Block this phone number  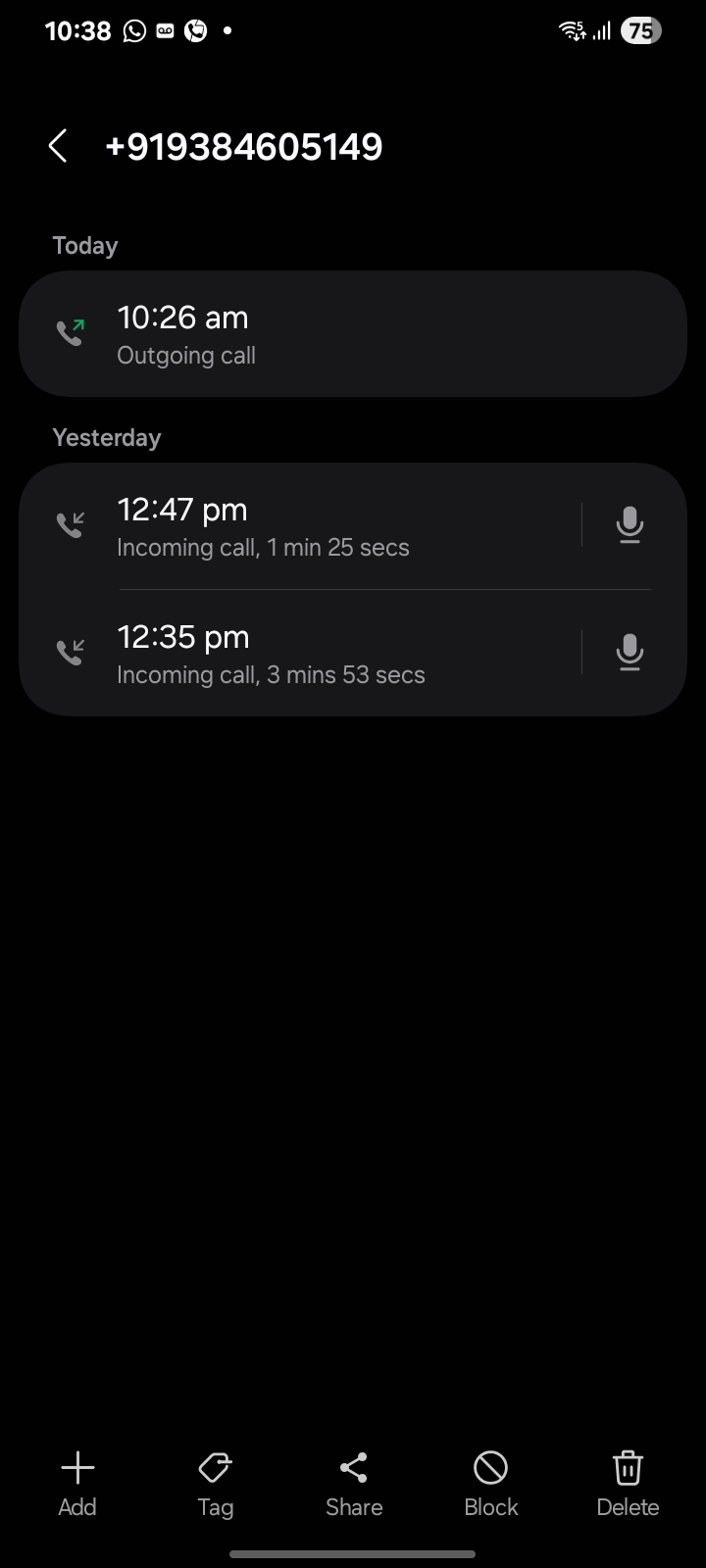[x=490, y=1484]
